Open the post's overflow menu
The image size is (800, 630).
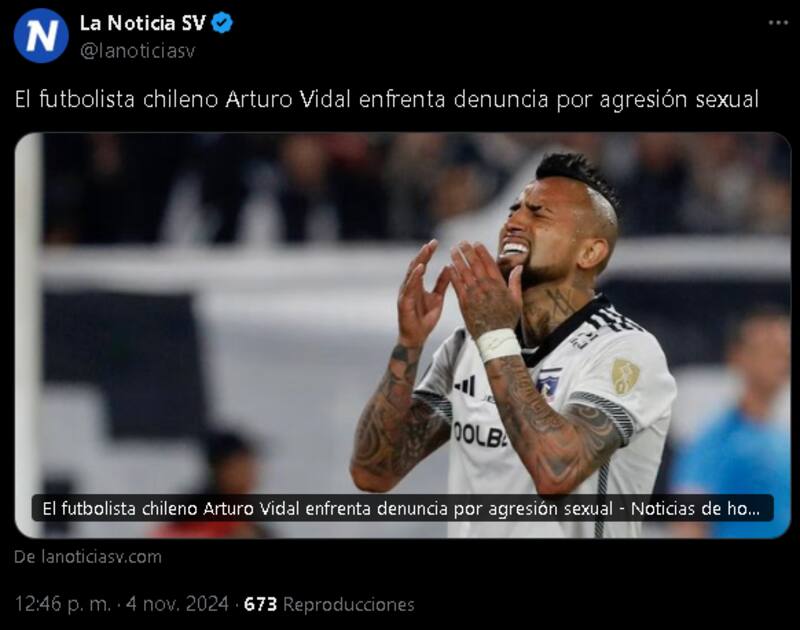coord(778,22)
